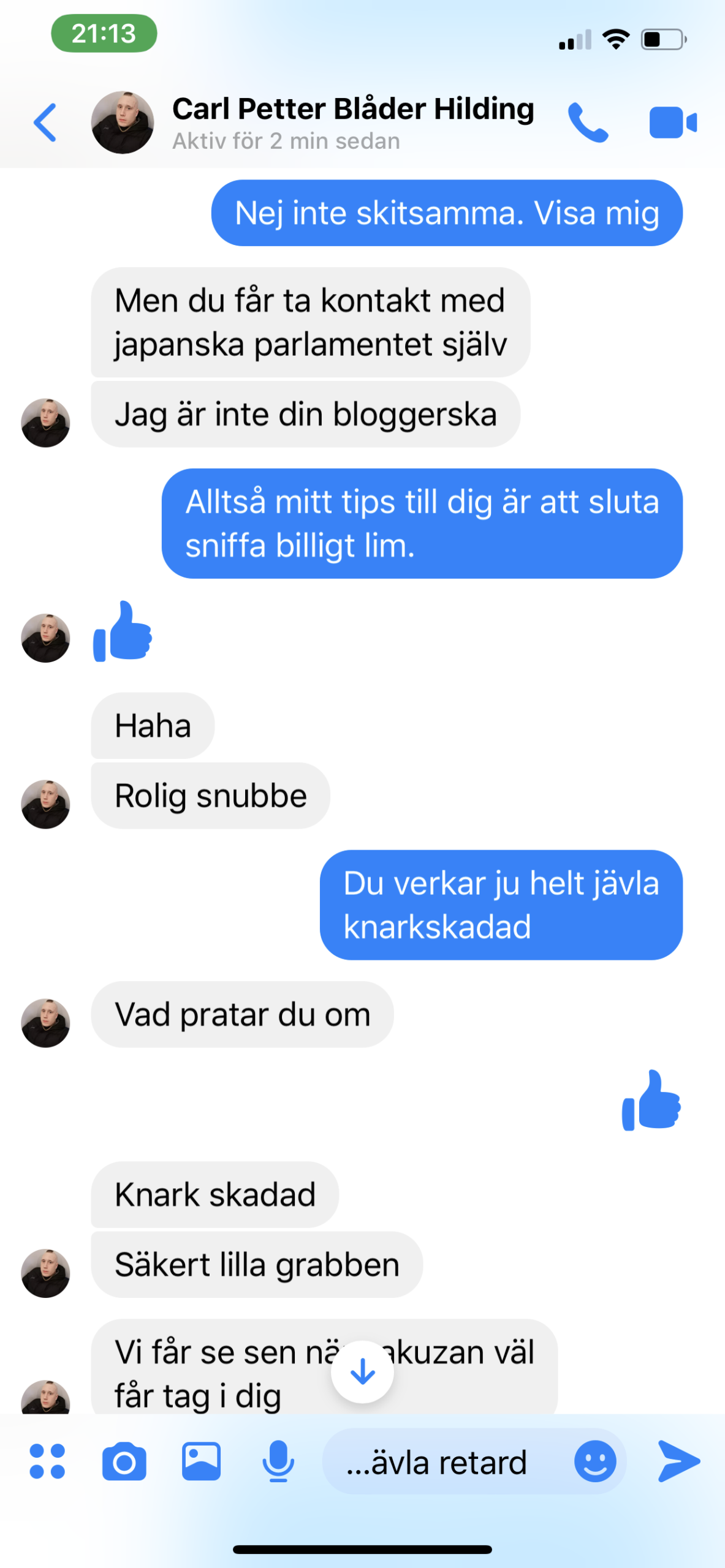Record a voice message with the microphone
Viewport: 725px width, 1568px height.
pos(278,1461)
